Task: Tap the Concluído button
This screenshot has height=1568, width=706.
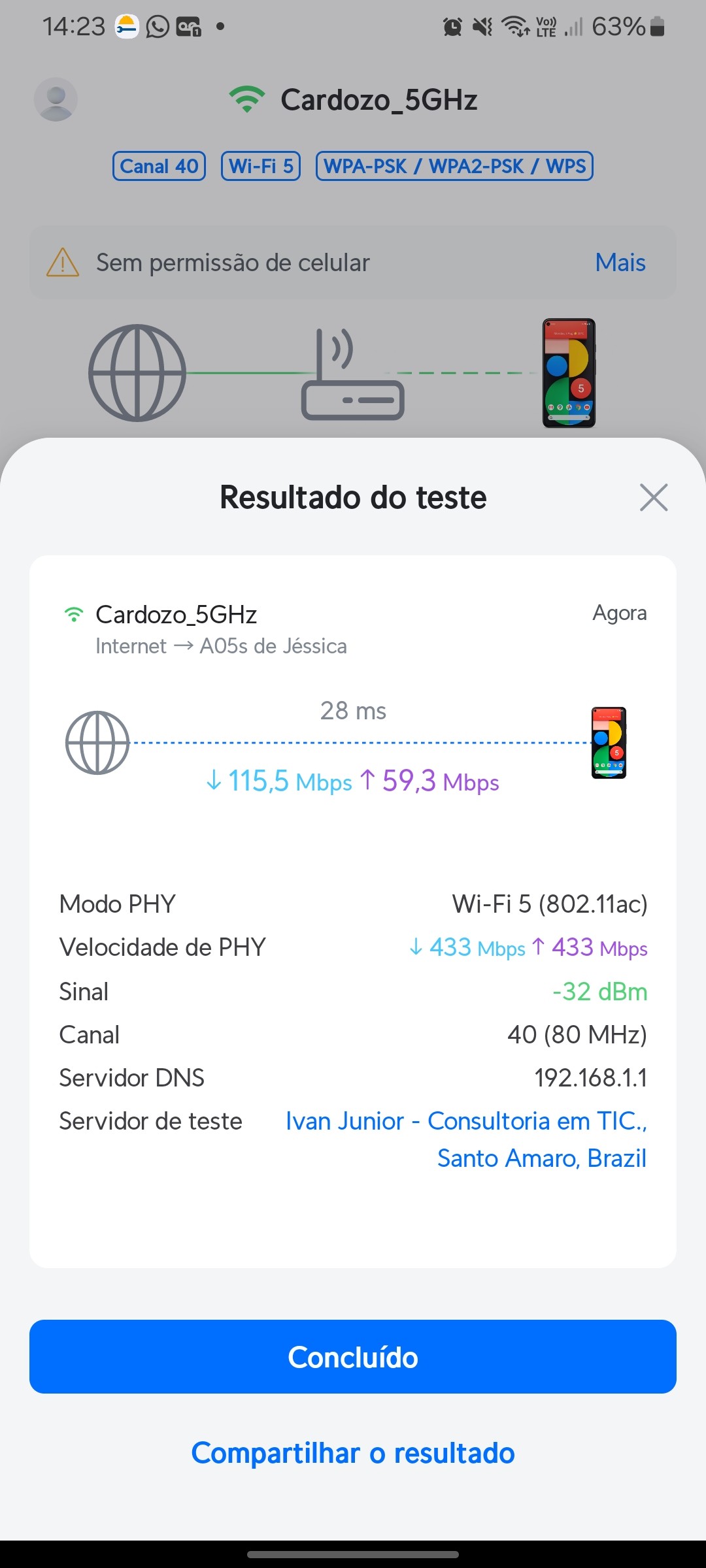Action: pyautogui.click(x=353, y=1357)
